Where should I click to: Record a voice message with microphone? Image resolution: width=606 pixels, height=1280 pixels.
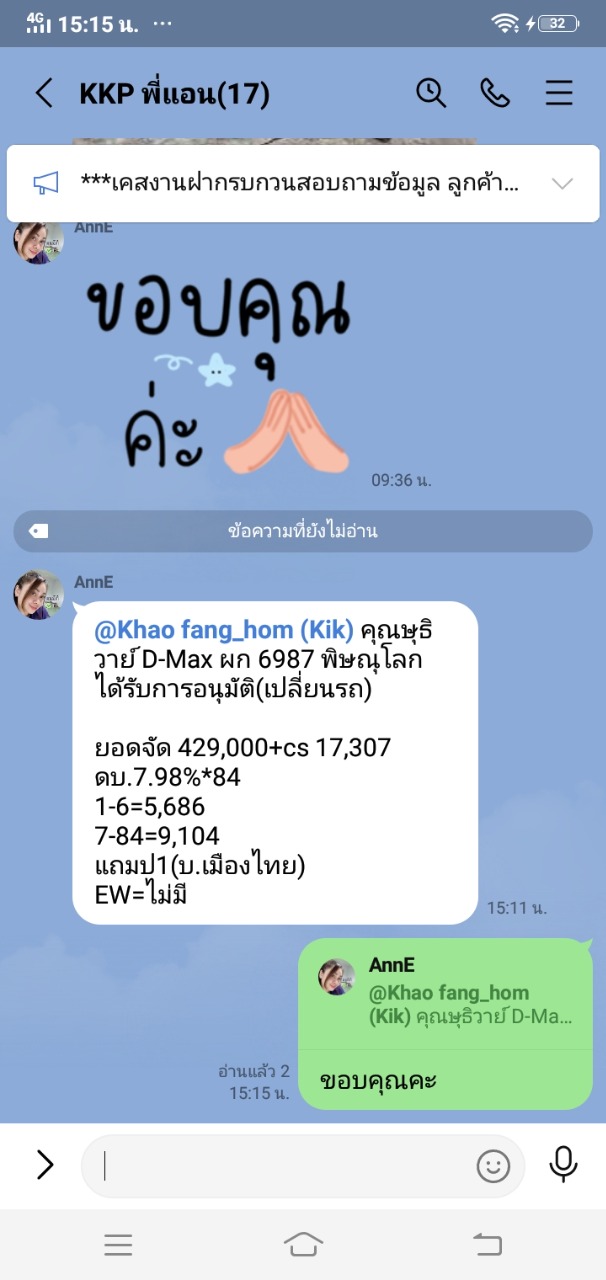point(563,1164)
